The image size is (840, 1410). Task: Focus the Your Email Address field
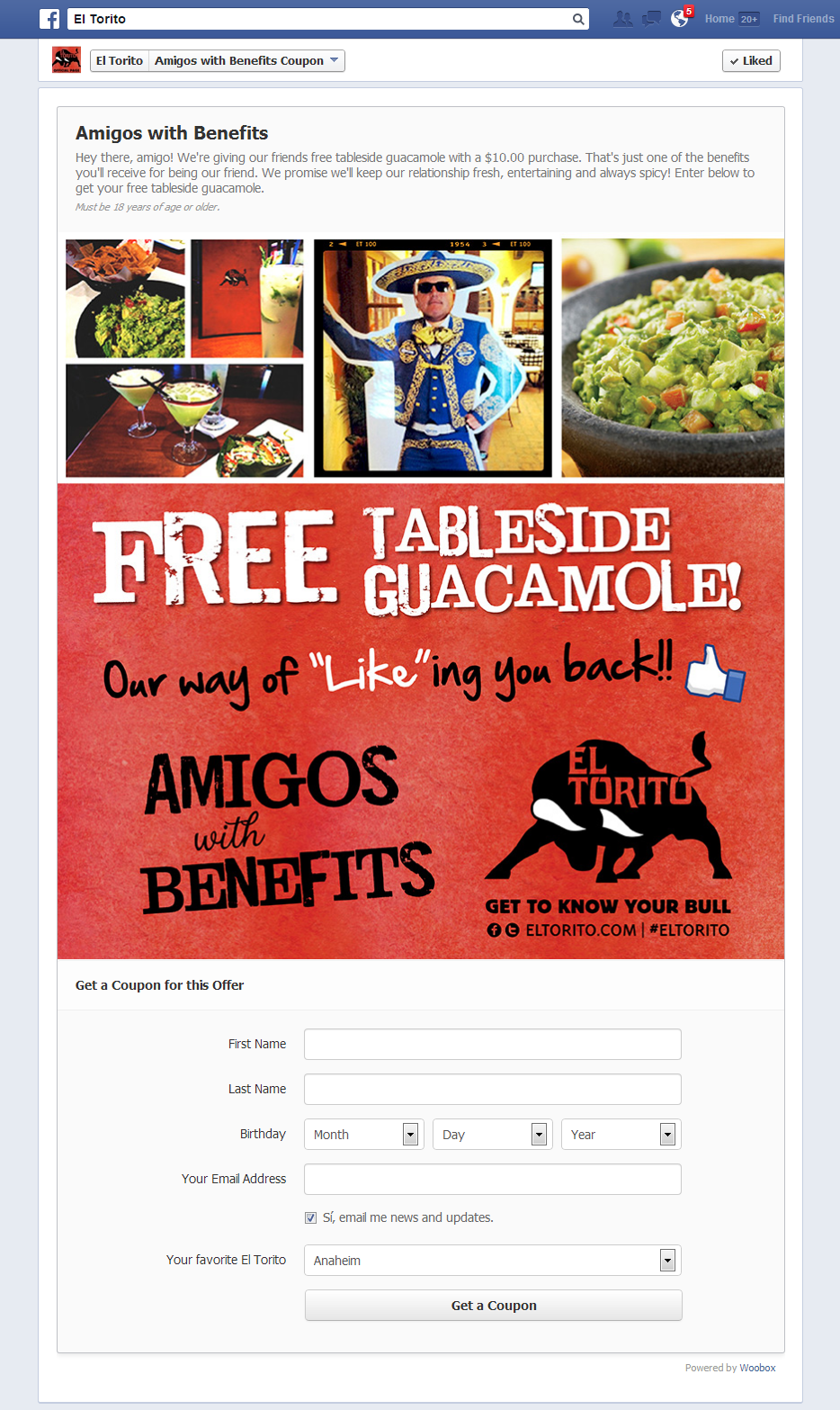pos(492,1180)
